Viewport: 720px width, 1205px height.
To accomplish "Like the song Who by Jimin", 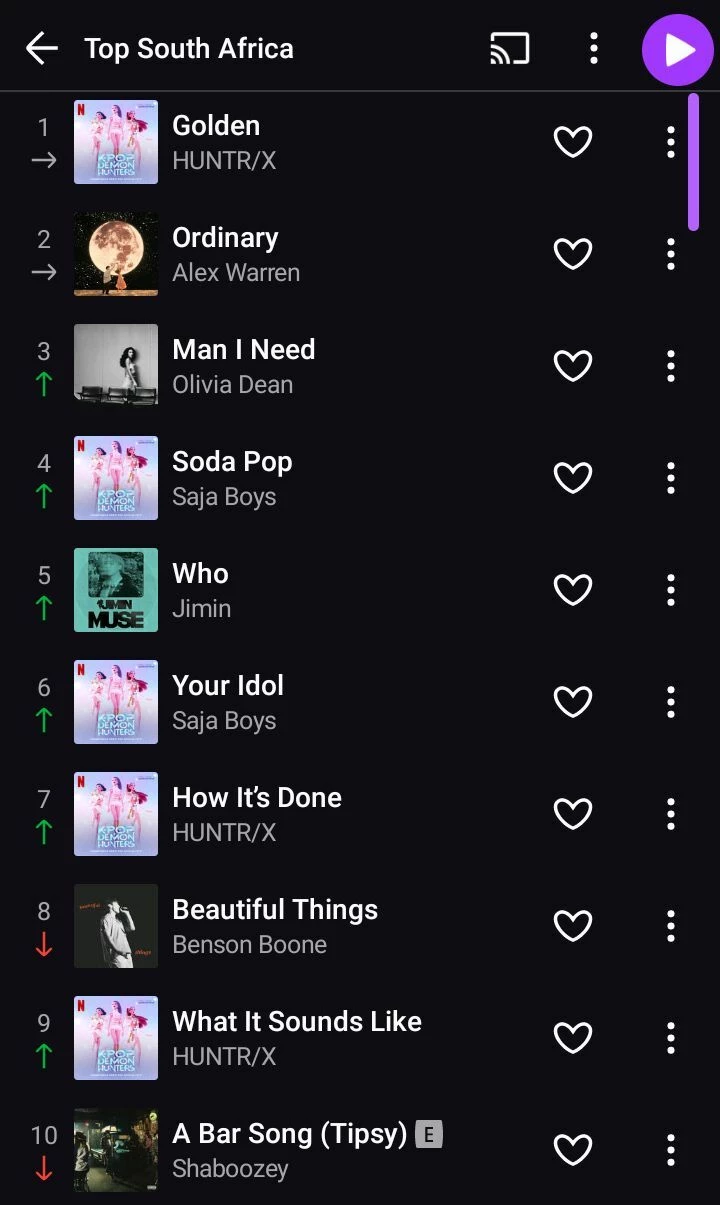I will [x=573, y=590].
